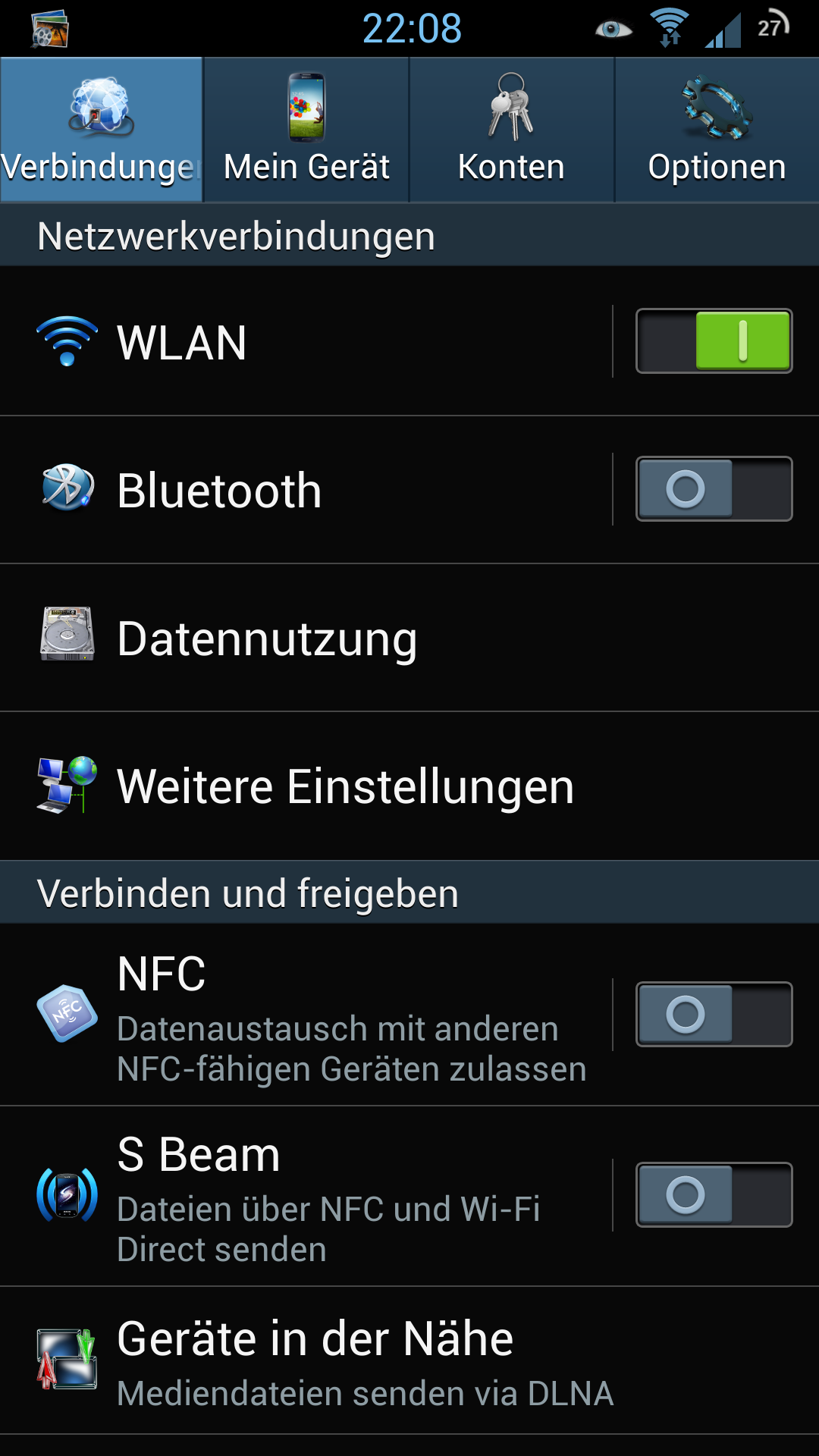Image resolution: width=819 pixels, height=1456 pixels.
Task: Toggle NFC on
Action: pyautogui.click(x=714, y=1015)
